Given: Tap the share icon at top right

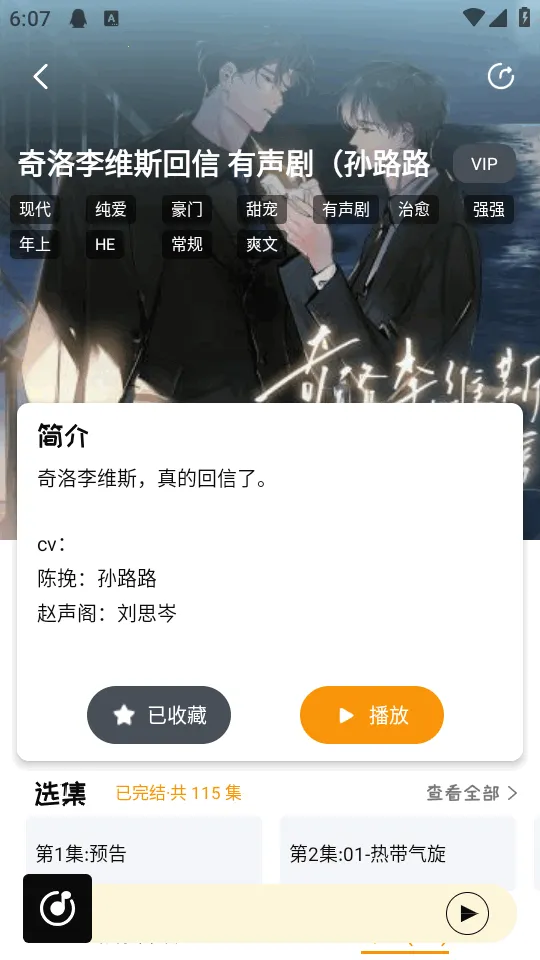Looking at the screenshot, I should [500, 77].
